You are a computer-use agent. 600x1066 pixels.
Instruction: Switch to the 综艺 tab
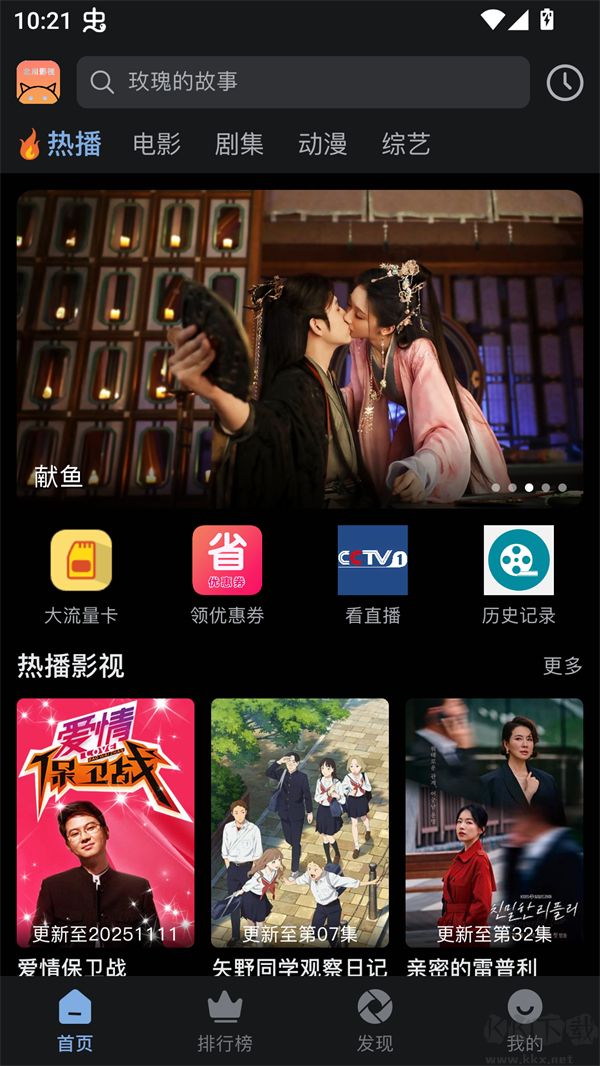tap(405, 144)
